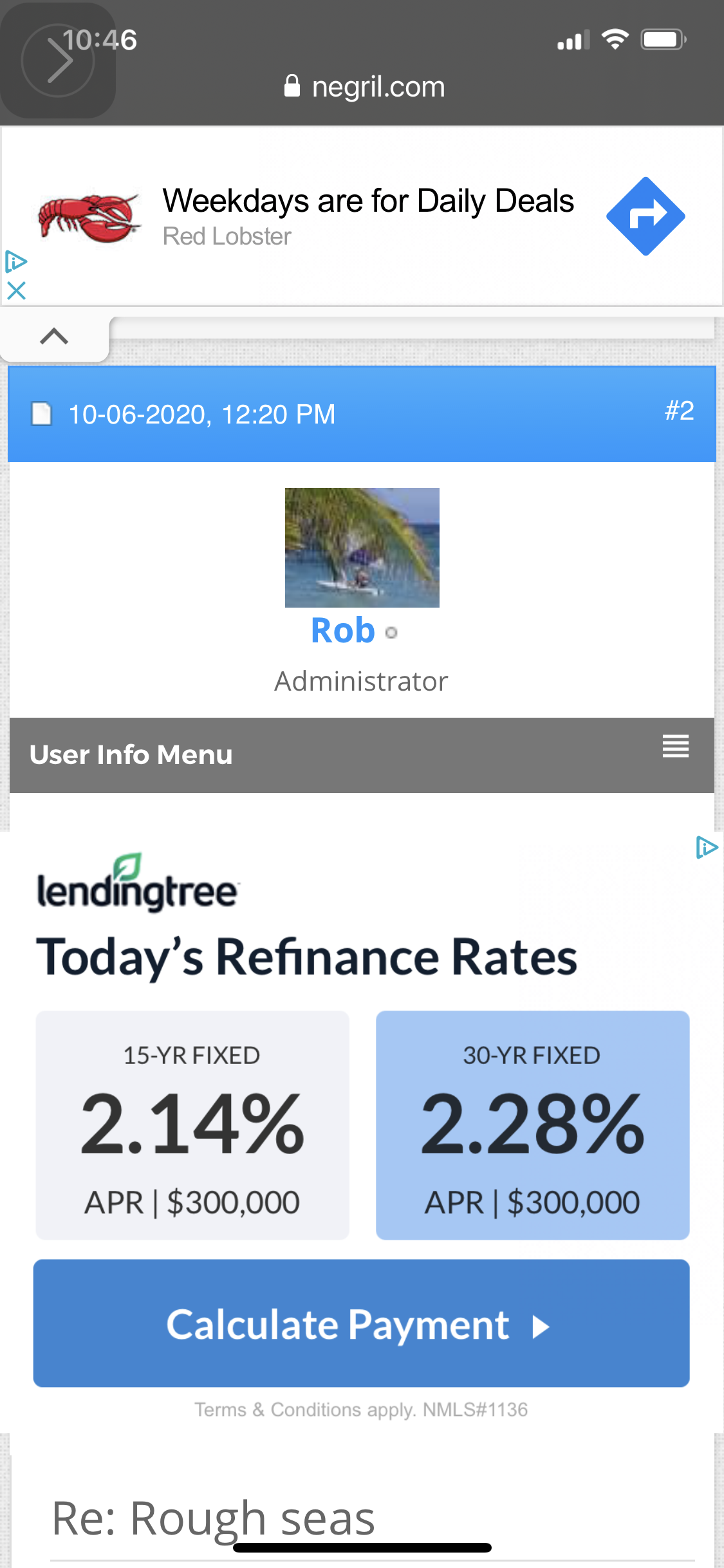The image size is (724, 1568).
Task: Expand the User Info Menu
Action: coord(675,747)
